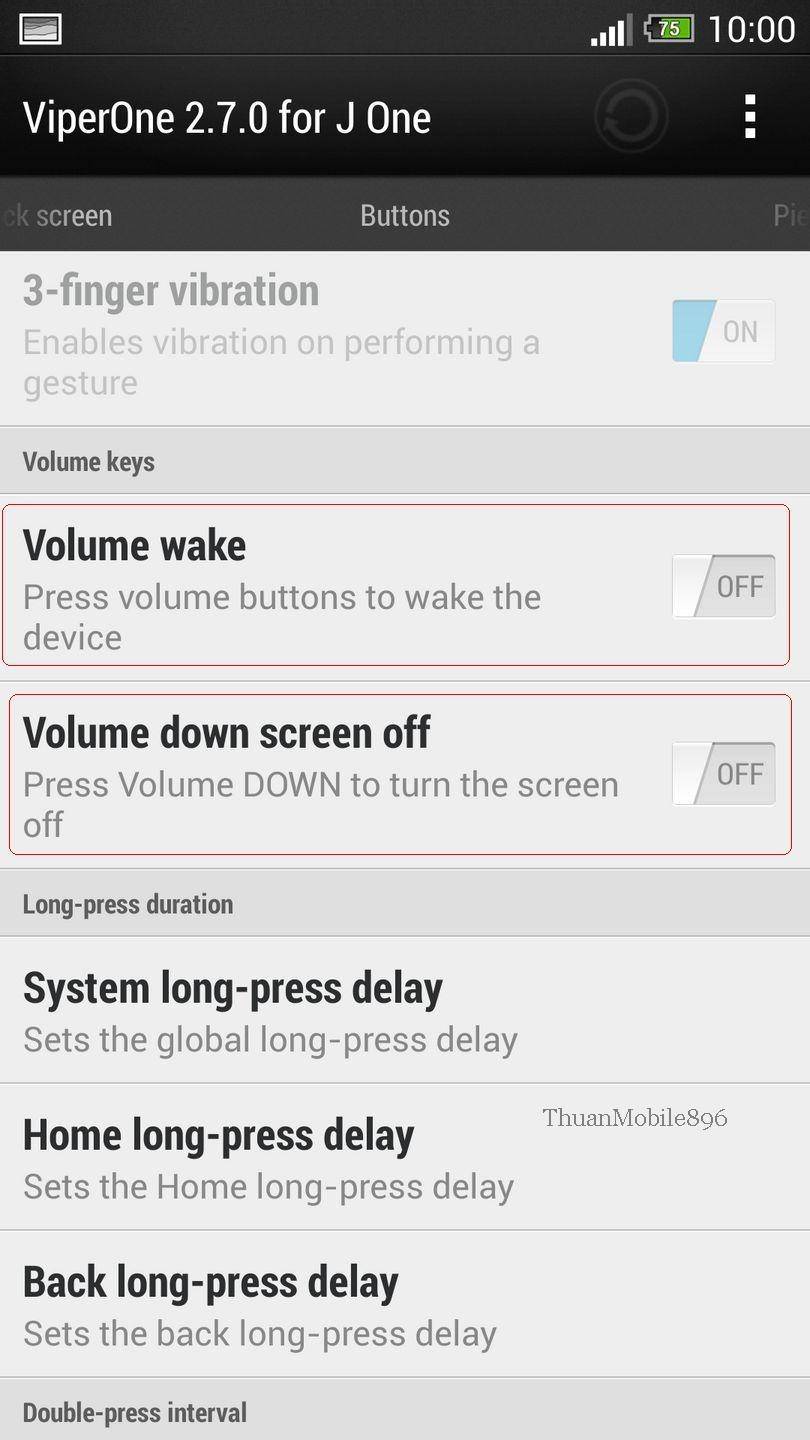Turn on Volume down screen off
Screen dimensions: 810x1440
pyautogui.click(x=723, y=774)
